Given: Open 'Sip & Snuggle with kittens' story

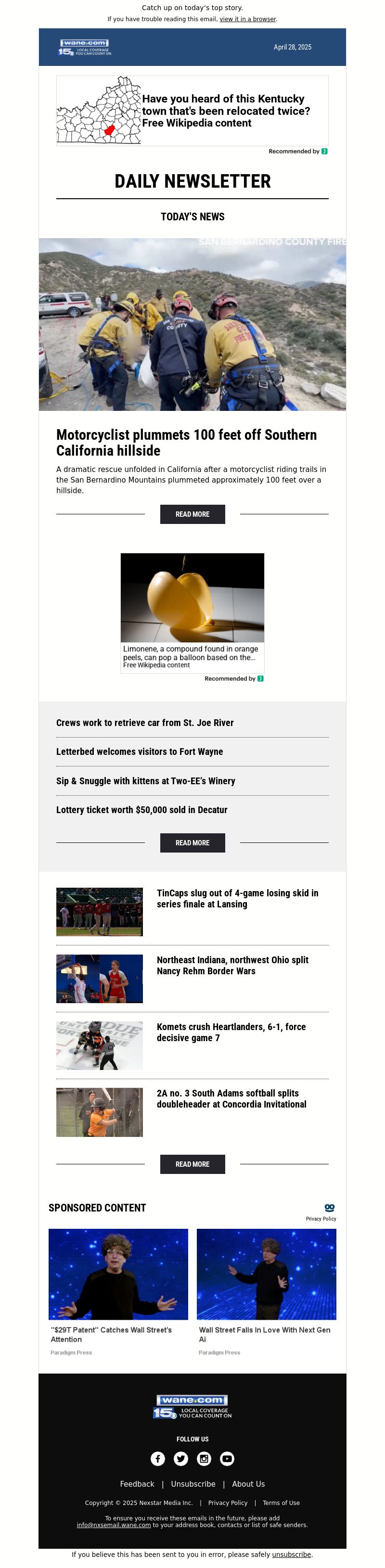Looking at the screenshot, I should pos(146,781).
